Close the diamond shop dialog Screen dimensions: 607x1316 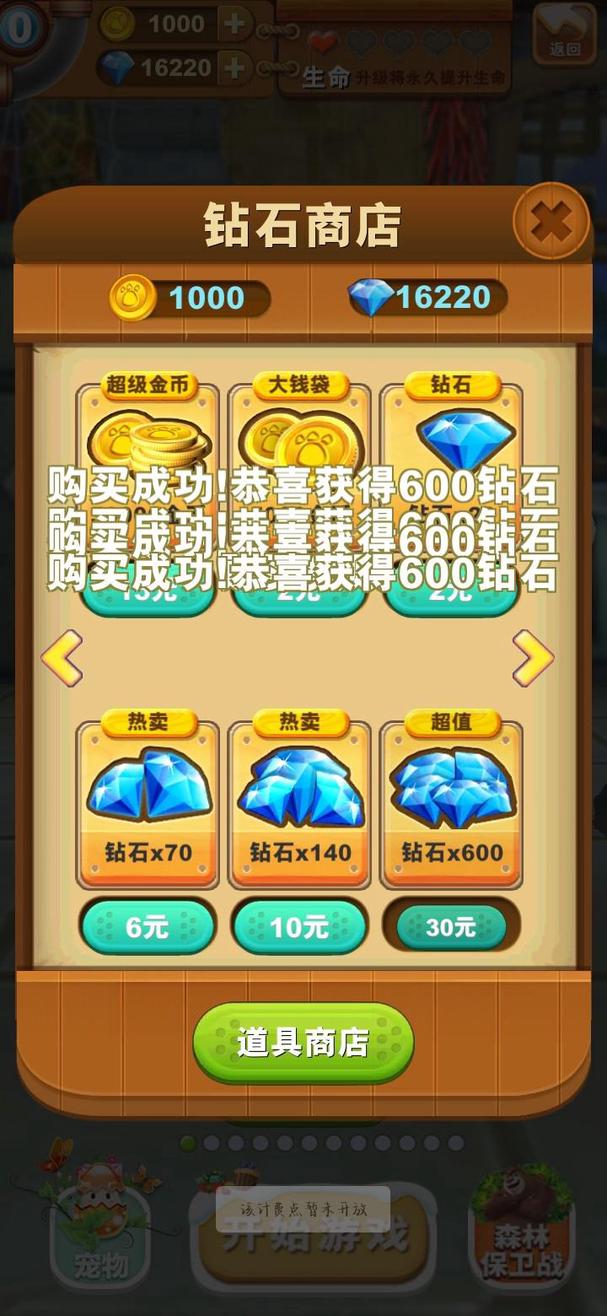point(550,222)
